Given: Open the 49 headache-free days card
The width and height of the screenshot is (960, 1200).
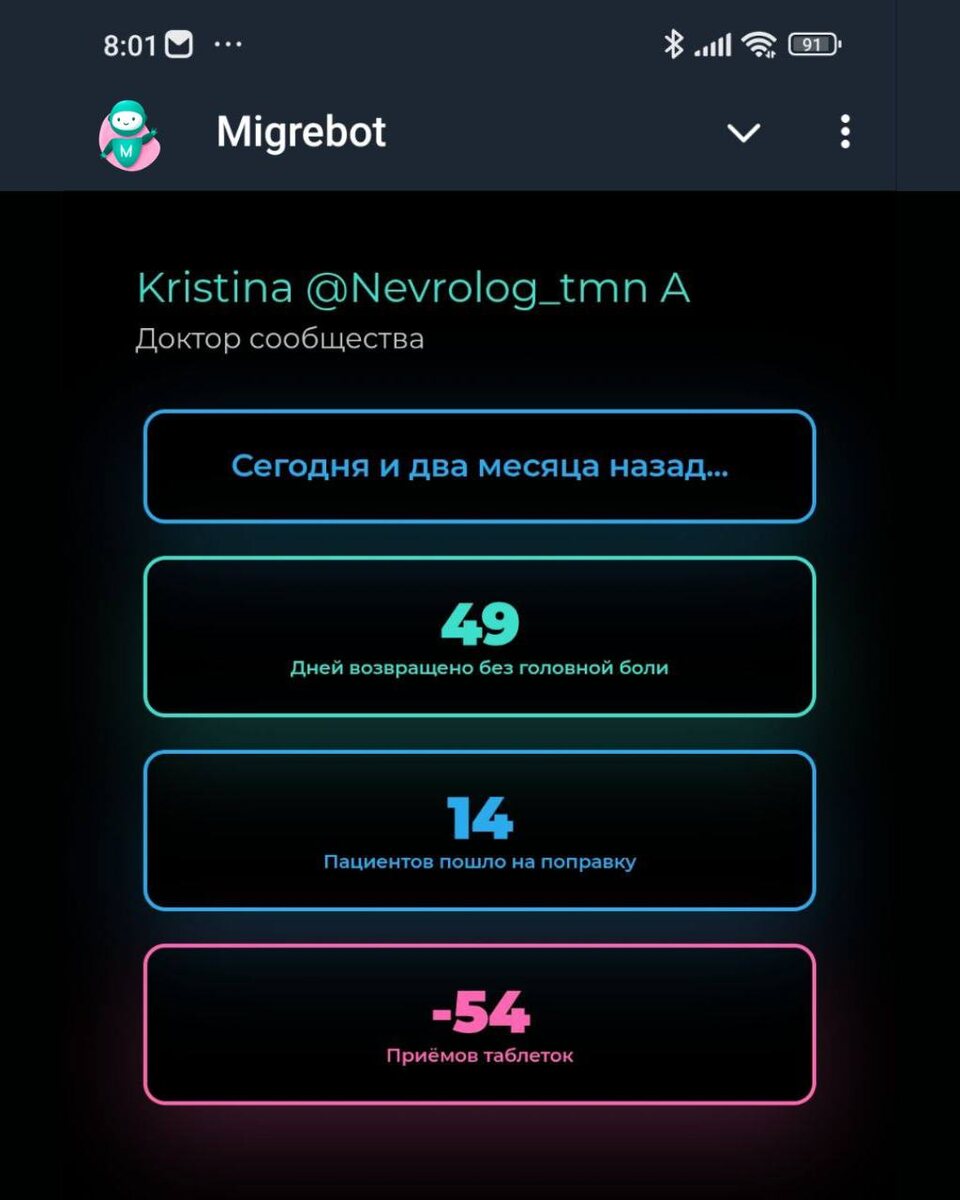Looking at the screenshot, I should [x=479, y=636].
